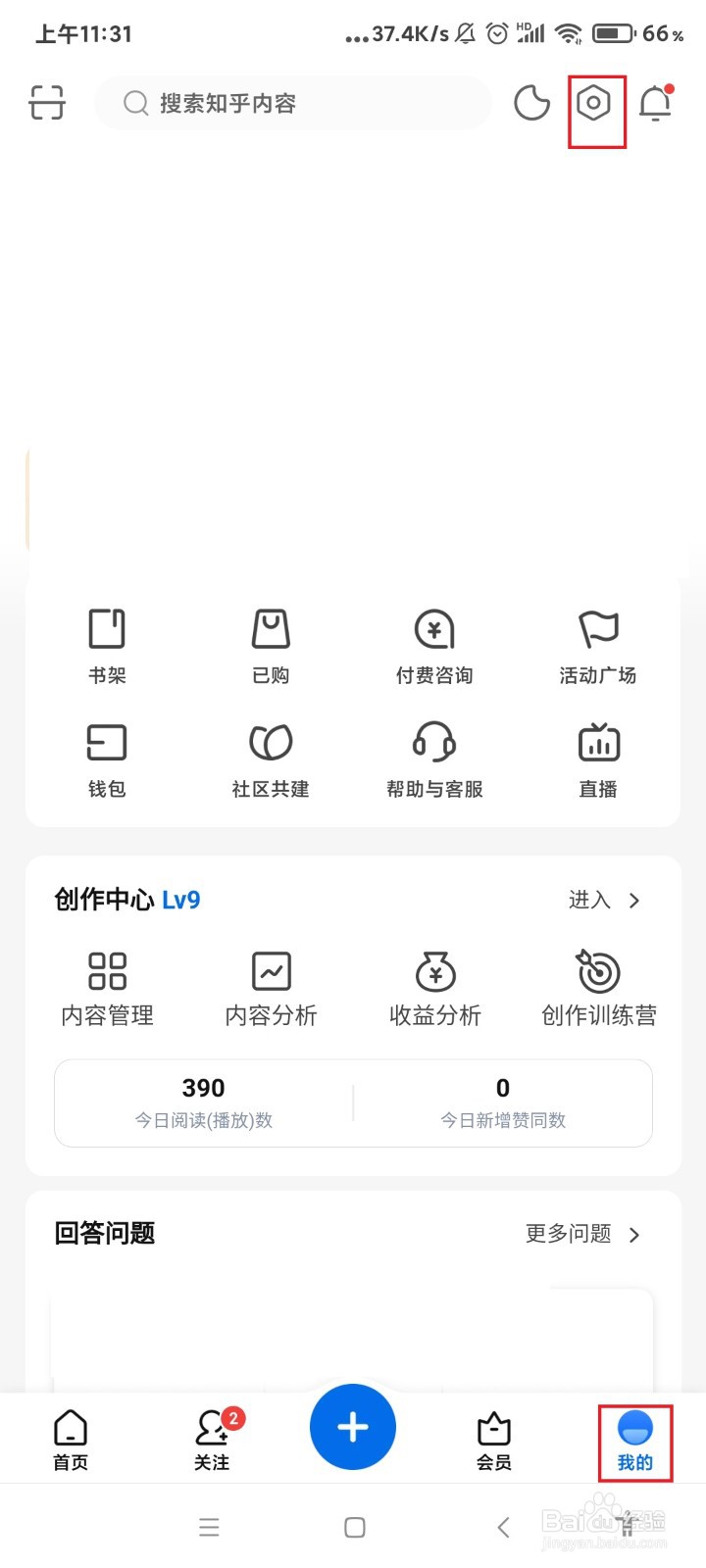The height and width of the screenshot is (1568, 706).
Task: Switch to the 首页 tab
Action: (x=71, y=1441)
